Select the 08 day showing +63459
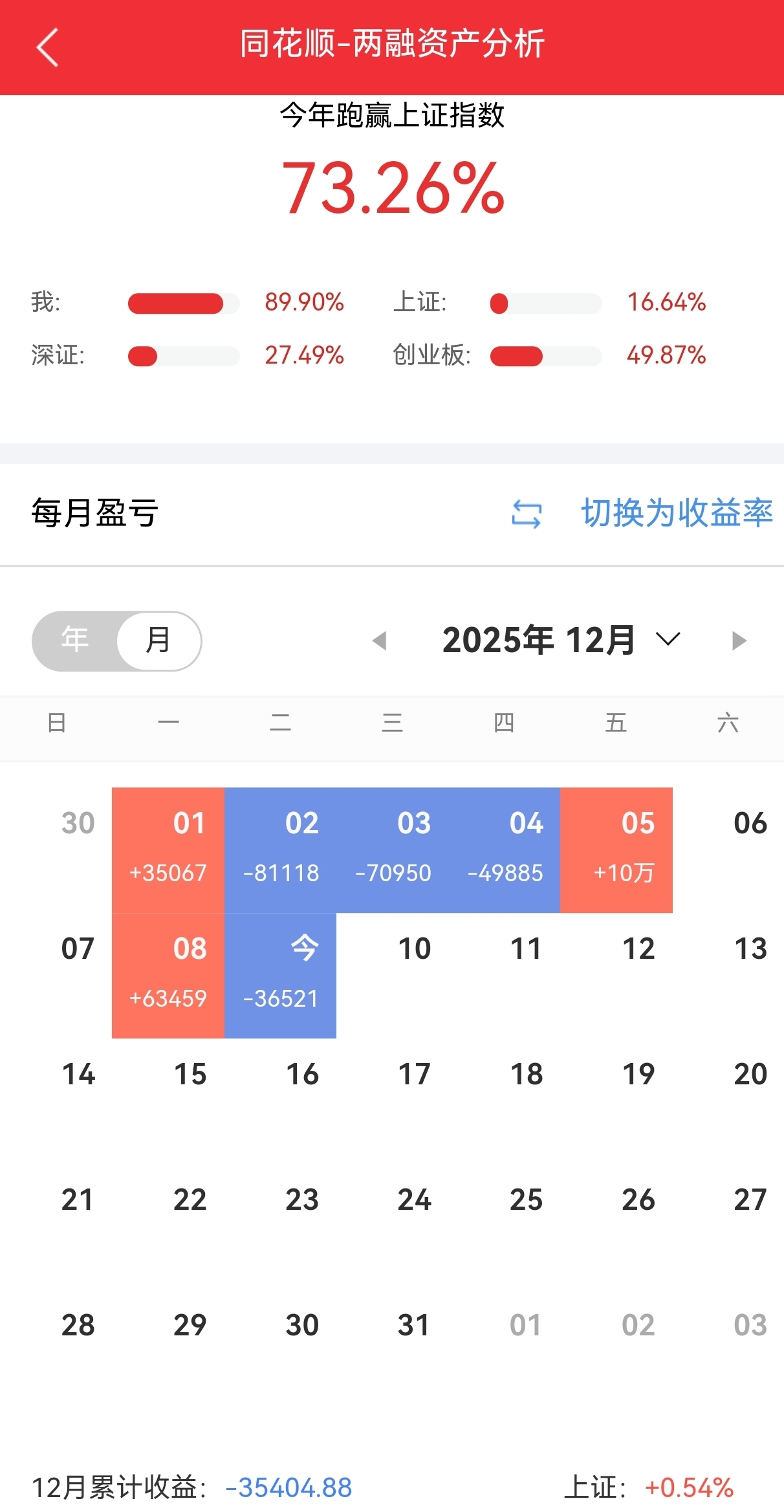The width and height of the screenshot is (784, 1512). click(x=168, y=975)
